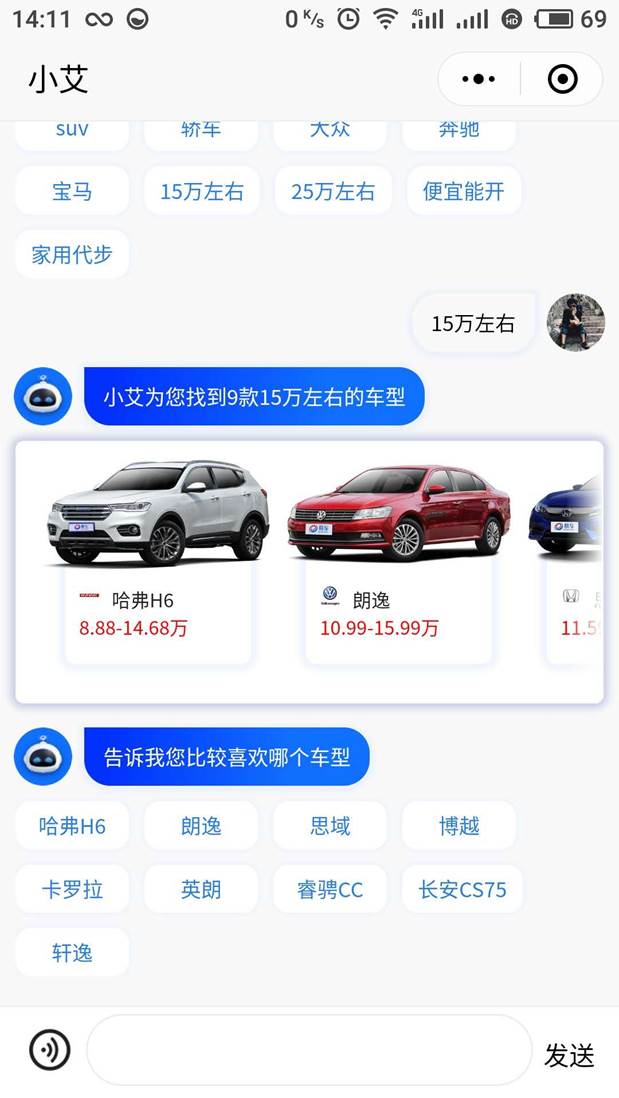
Task: Pick the 卡罗拉 chip
Action: pos(72,889)
